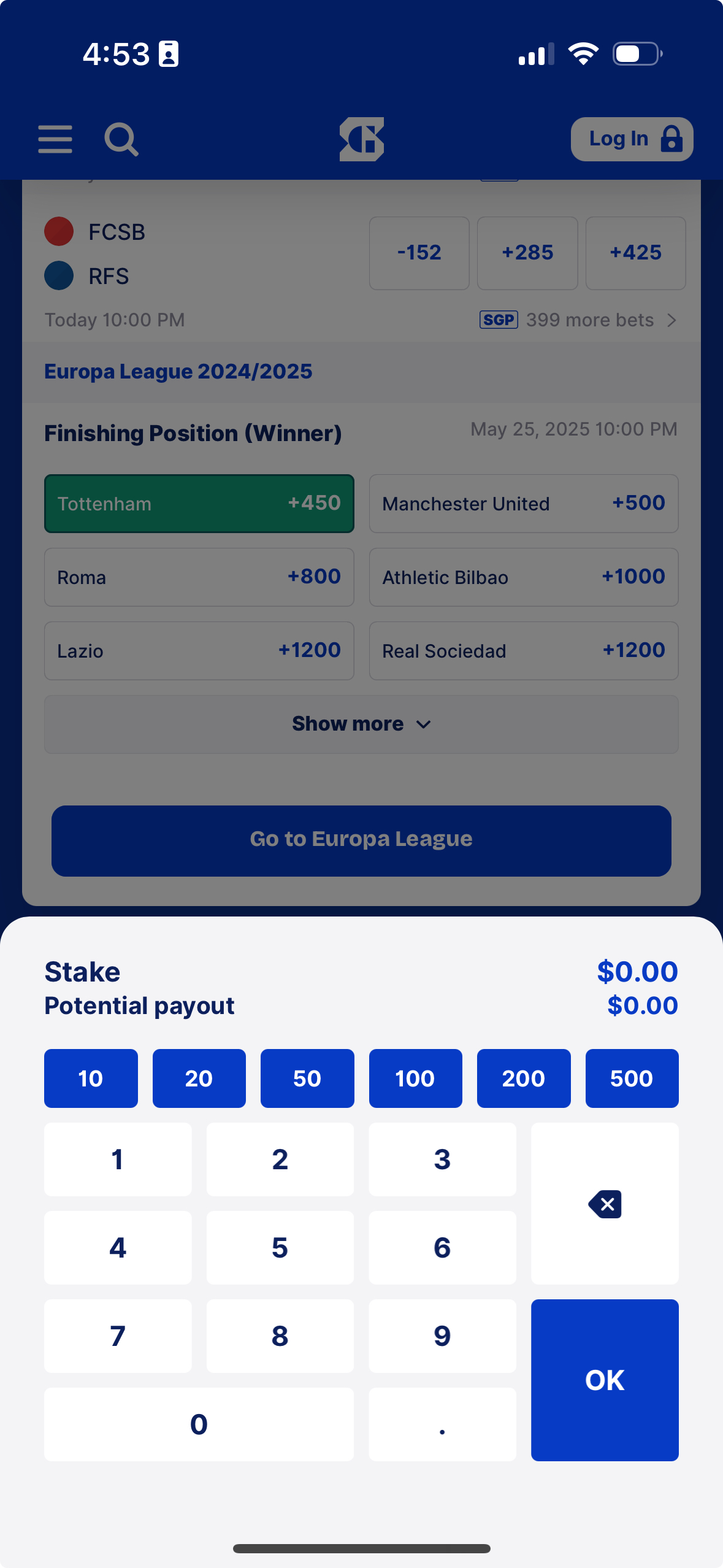Set stake to 100 quickly
This screenshot has height=1568, width=723.
[415, 1078]
